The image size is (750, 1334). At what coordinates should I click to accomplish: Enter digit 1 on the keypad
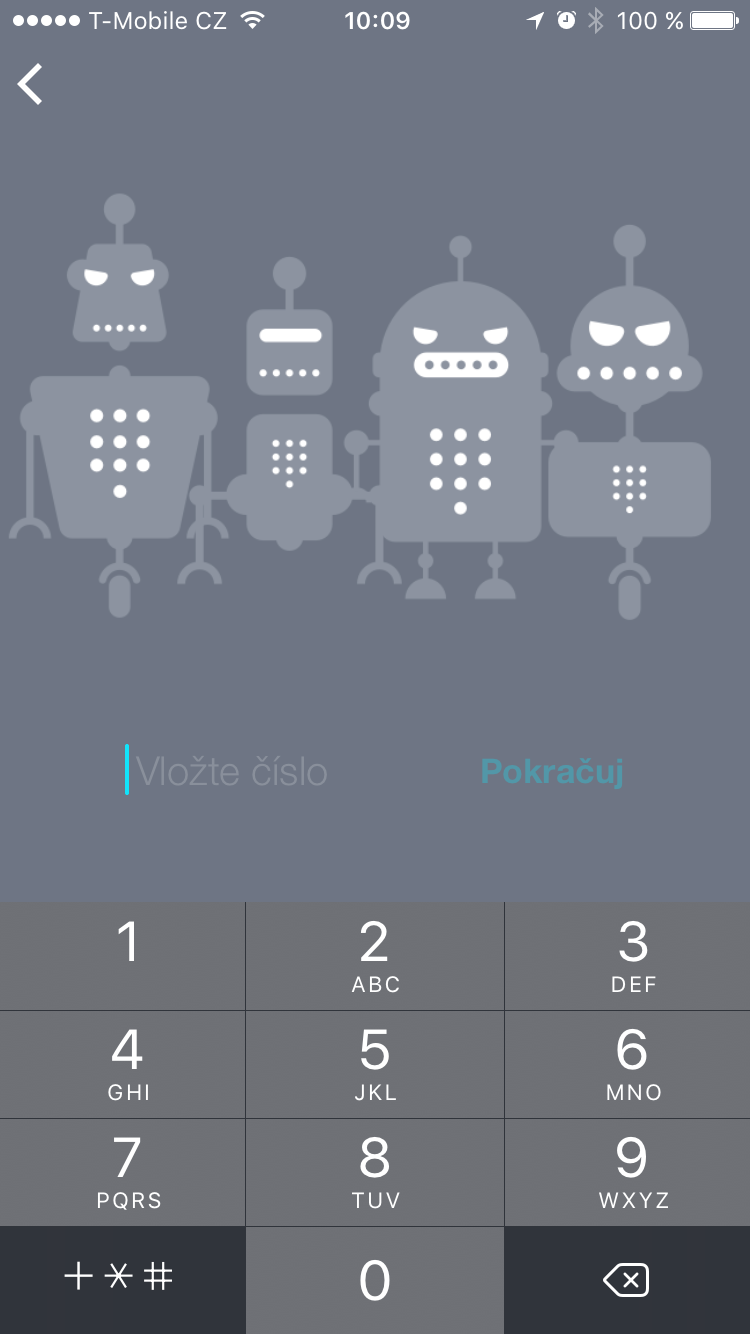click(123, 956)
